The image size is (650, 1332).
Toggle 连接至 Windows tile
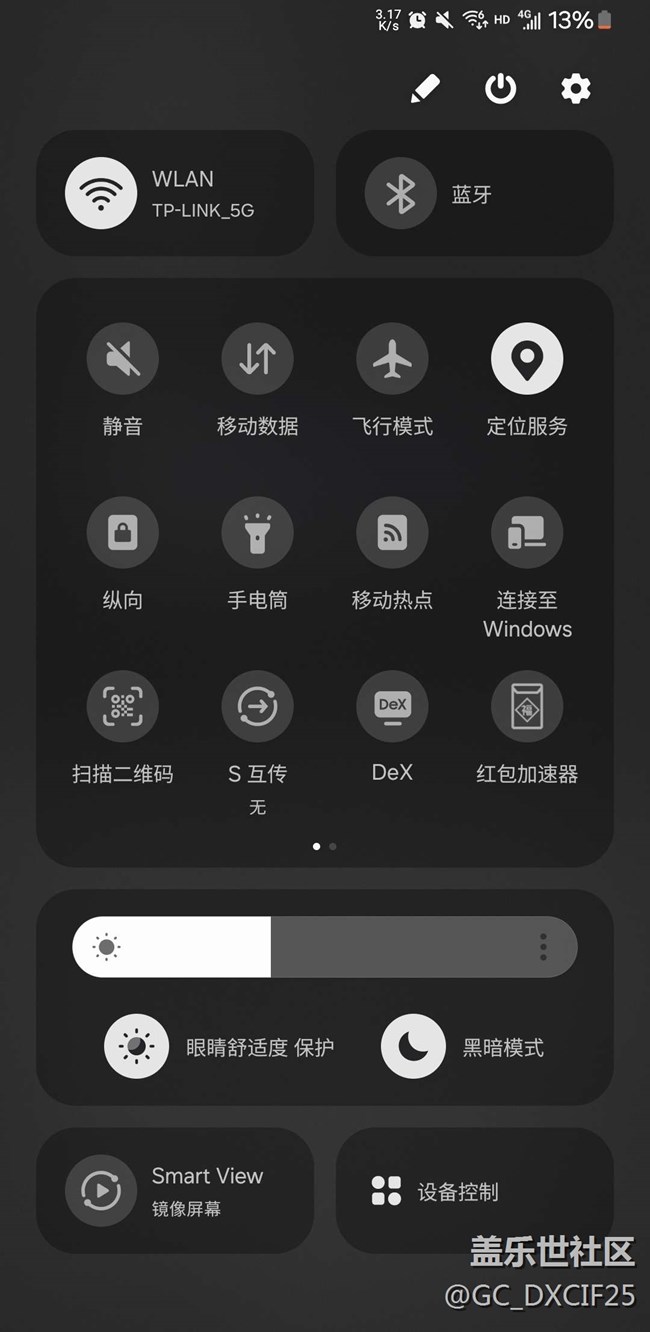click(x=527, y=533)
